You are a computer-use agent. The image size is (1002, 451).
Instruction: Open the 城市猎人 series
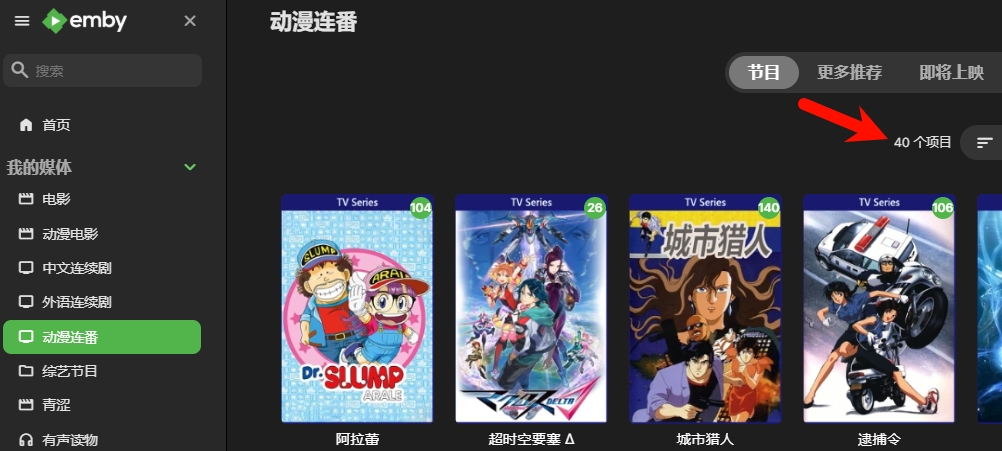(x=705, y=308)
